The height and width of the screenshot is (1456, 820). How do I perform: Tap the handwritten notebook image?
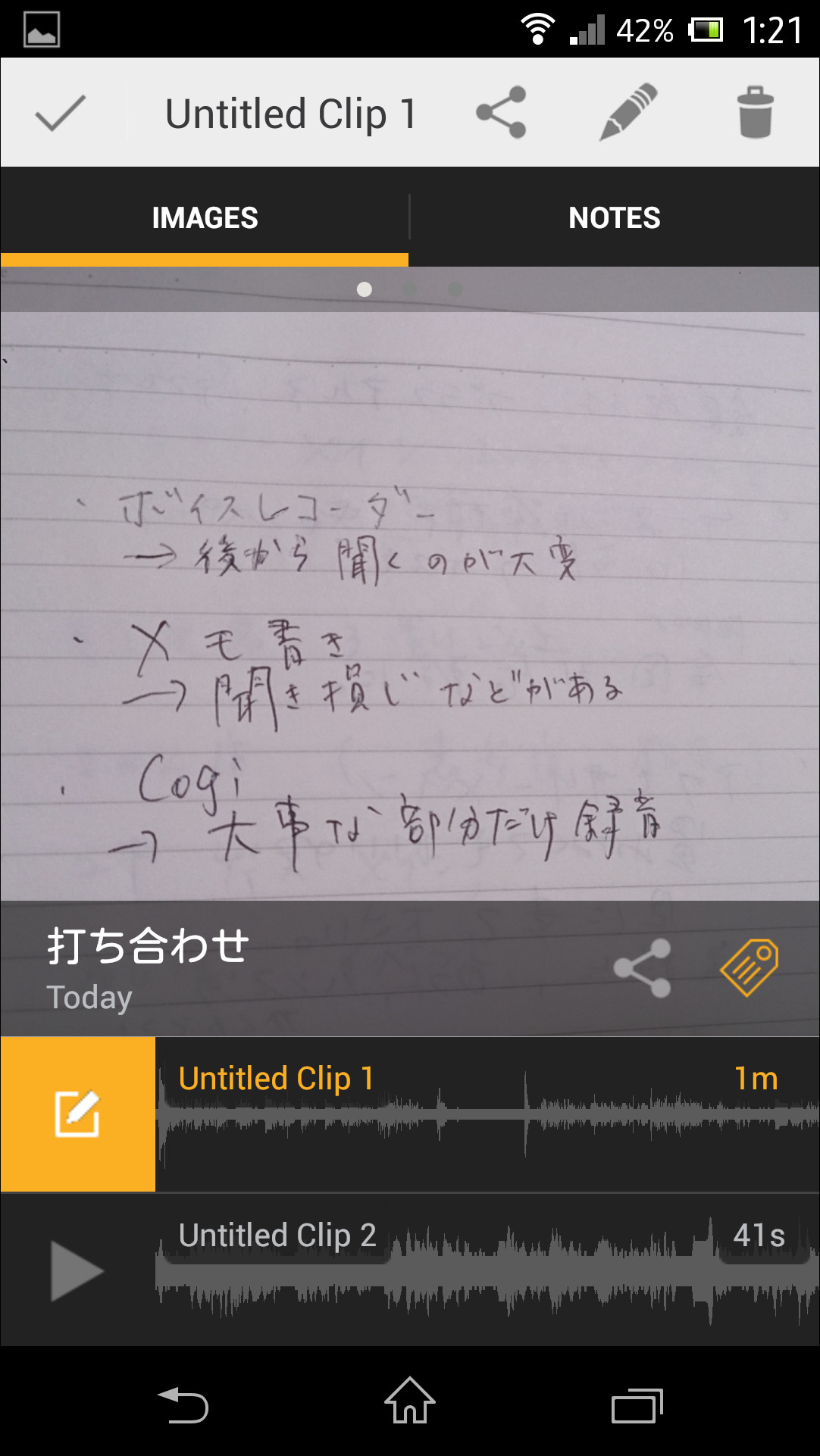pos(409,606)
